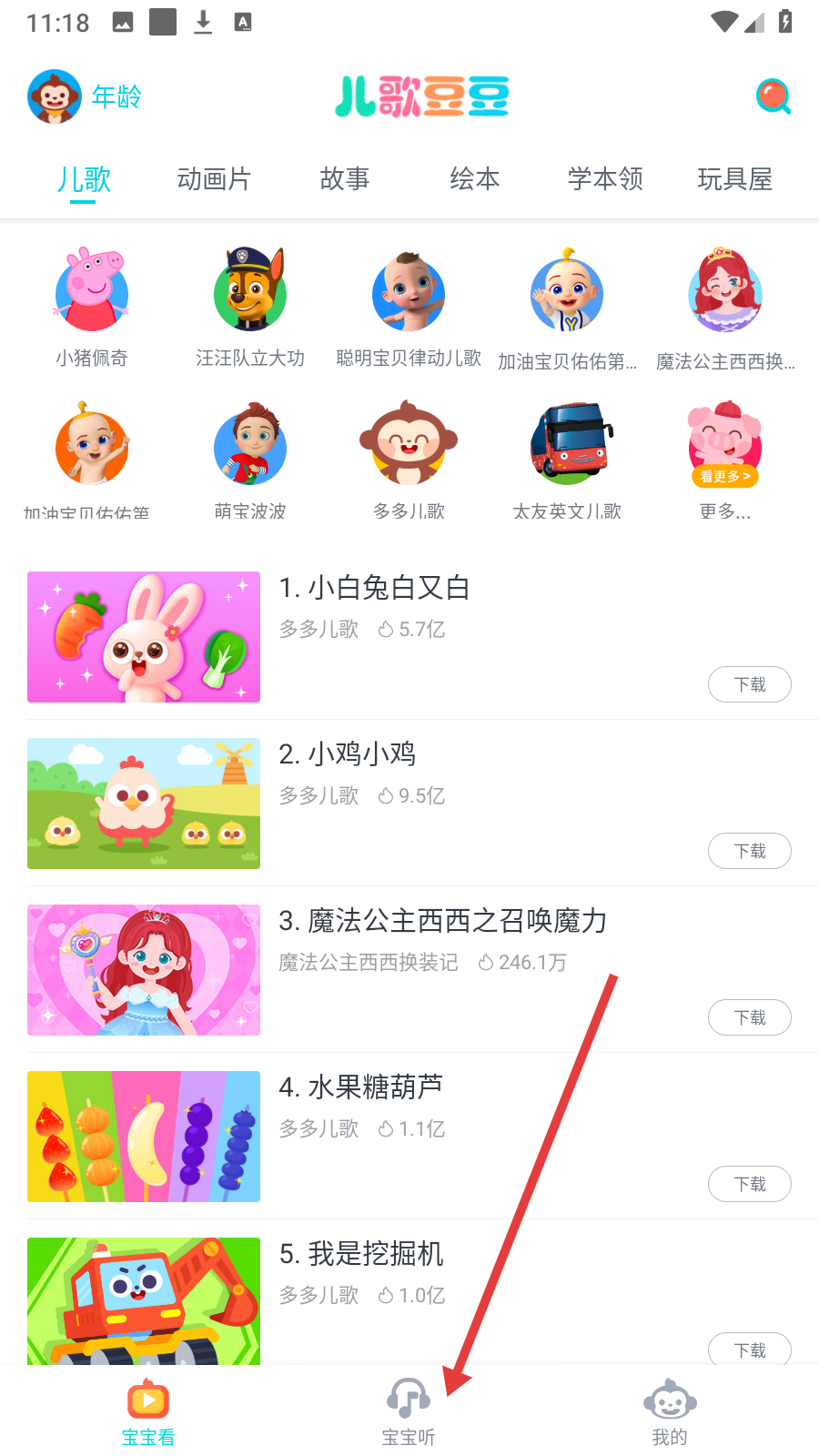Open the search icon
Viewport: 819px width, 1456px height.
tap(773, 96)
